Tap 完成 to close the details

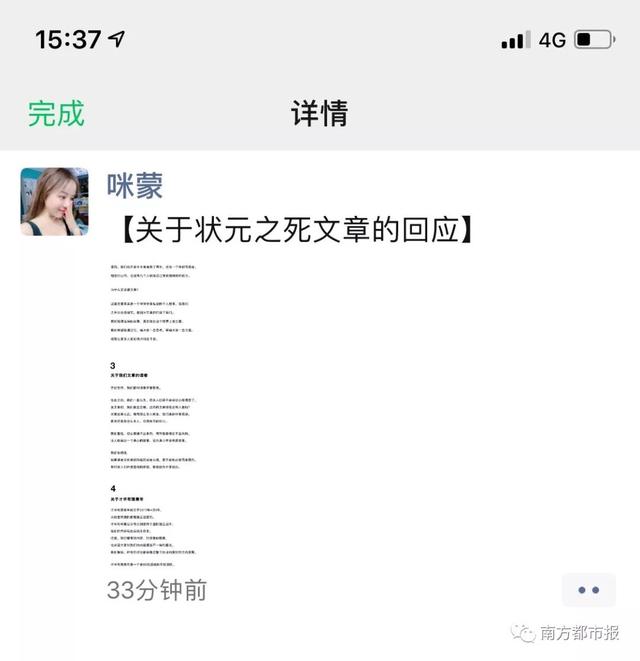(56, 113)
